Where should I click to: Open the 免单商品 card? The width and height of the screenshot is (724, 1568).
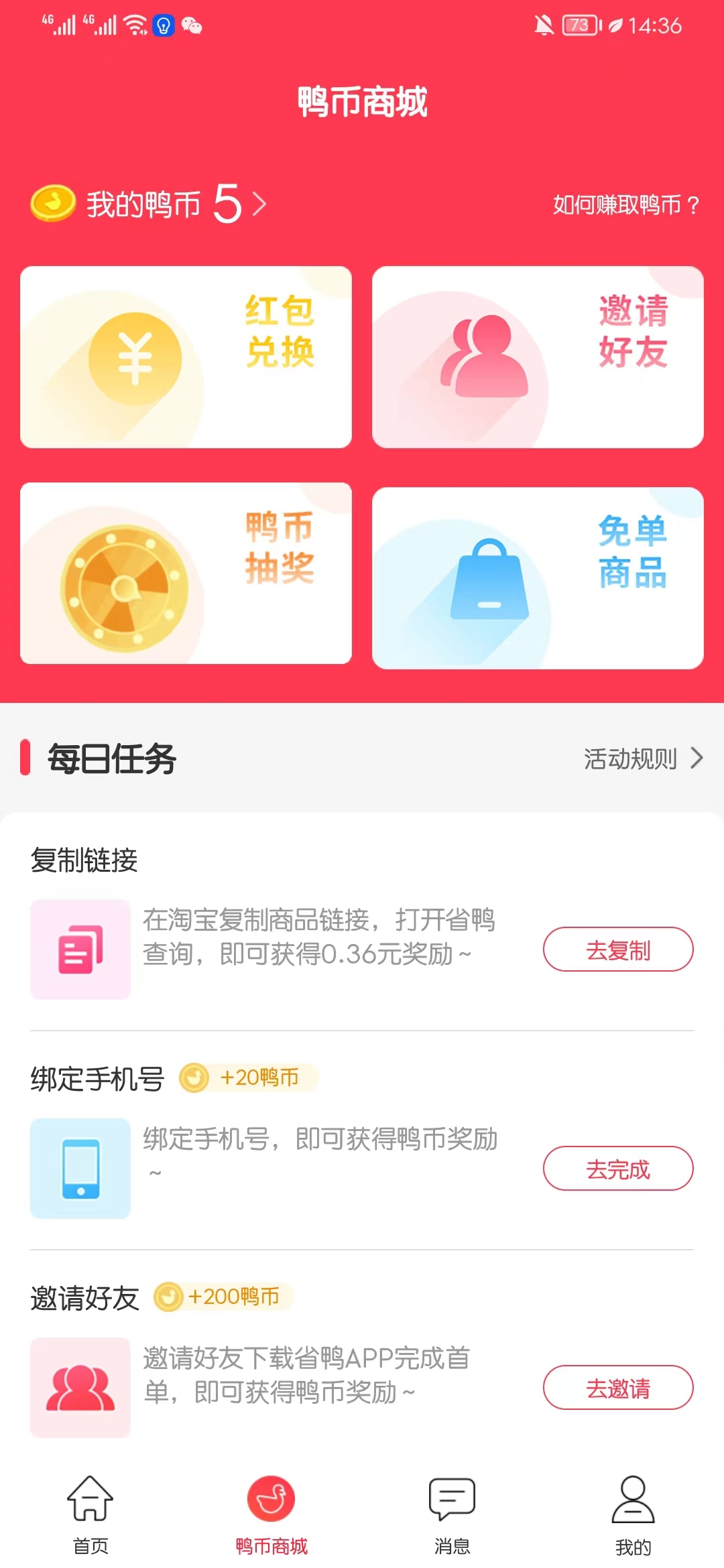tap(538, 578)
